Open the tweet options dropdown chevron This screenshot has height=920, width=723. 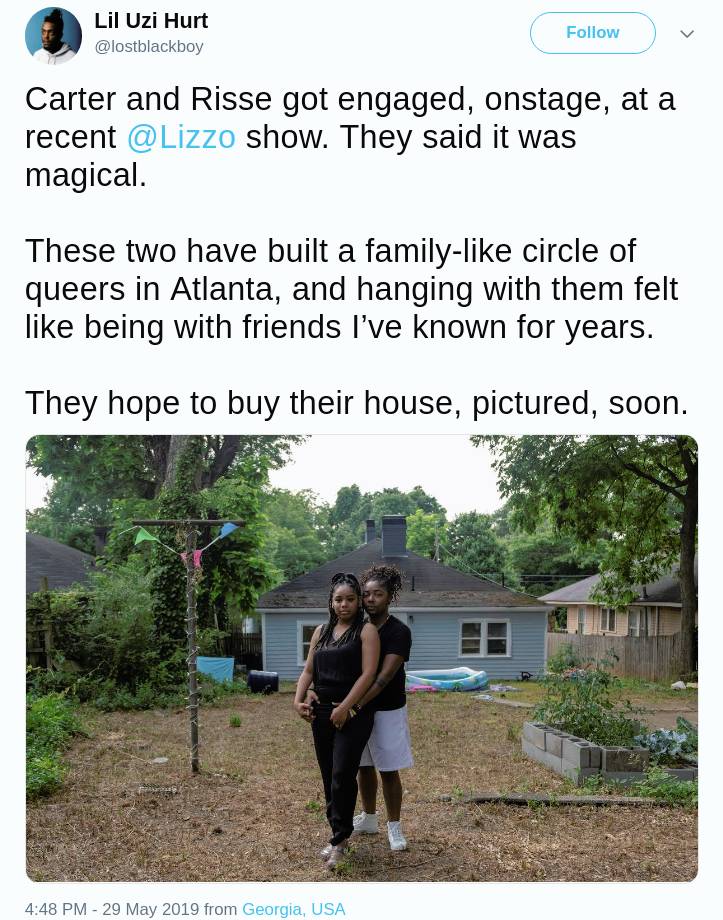pos(687,34)
